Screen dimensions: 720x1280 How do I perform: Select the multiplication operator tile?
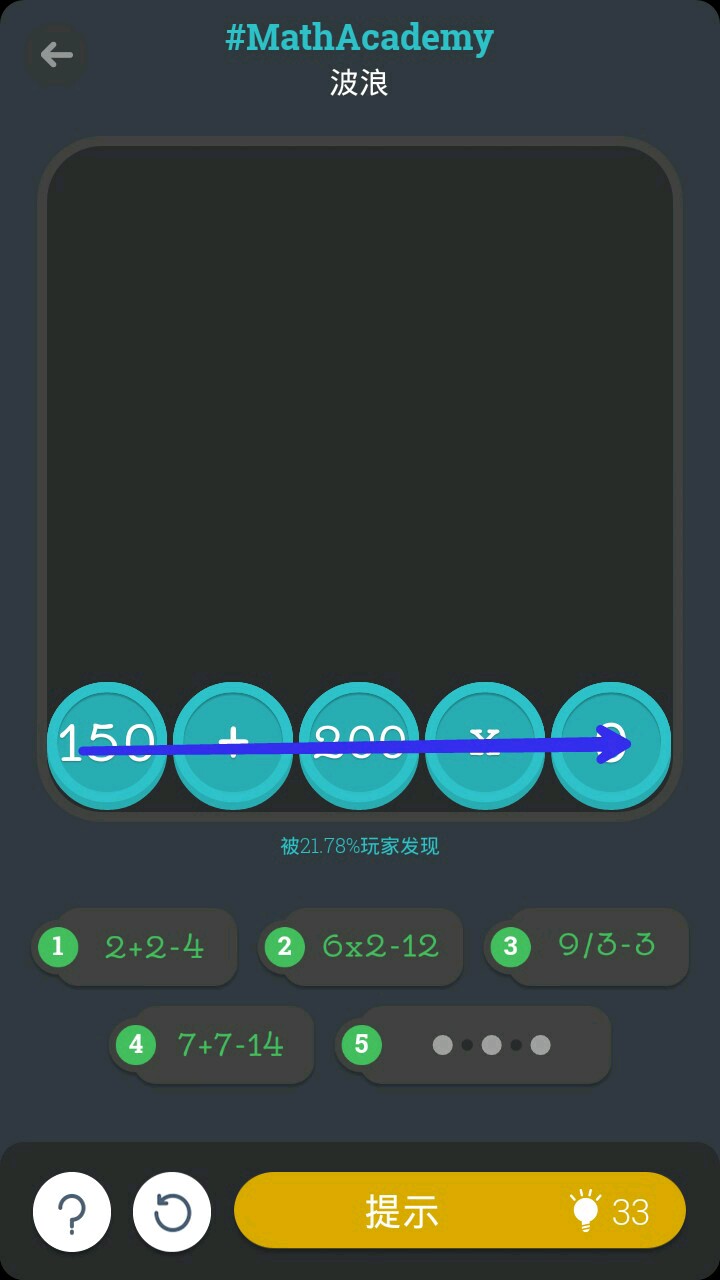[485, 744]
